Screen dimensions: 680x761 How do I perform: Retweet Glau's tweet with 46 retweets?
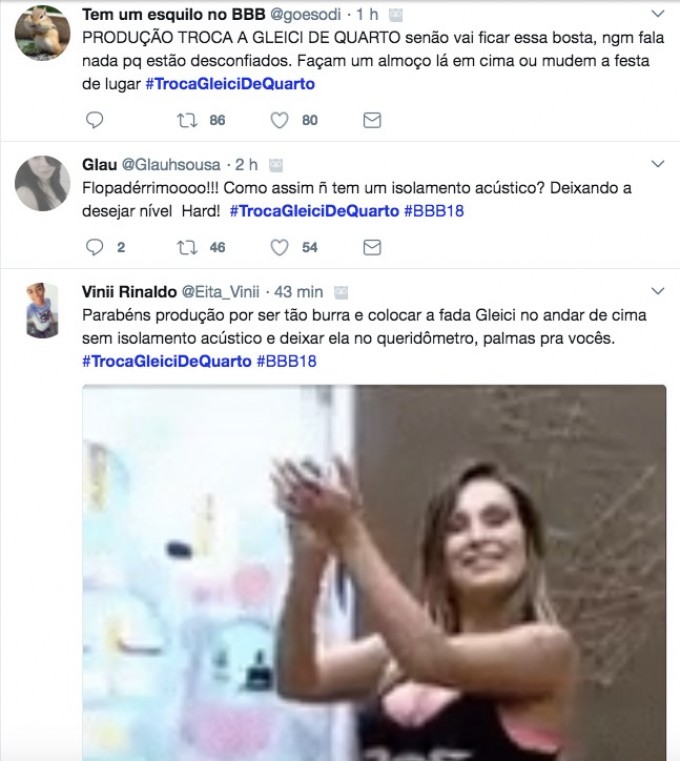(x=187, y=246)
